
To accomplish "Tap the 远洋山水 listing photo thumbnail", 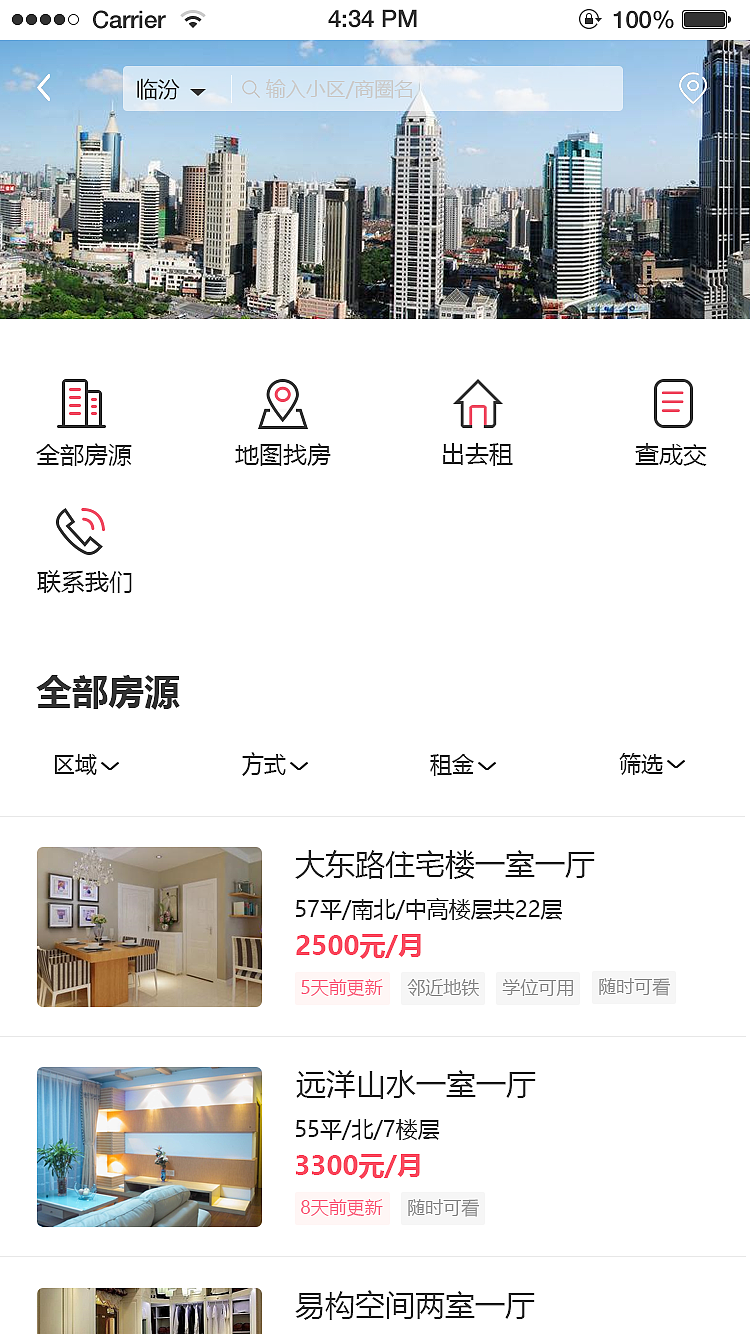I will pos(149,1146).
